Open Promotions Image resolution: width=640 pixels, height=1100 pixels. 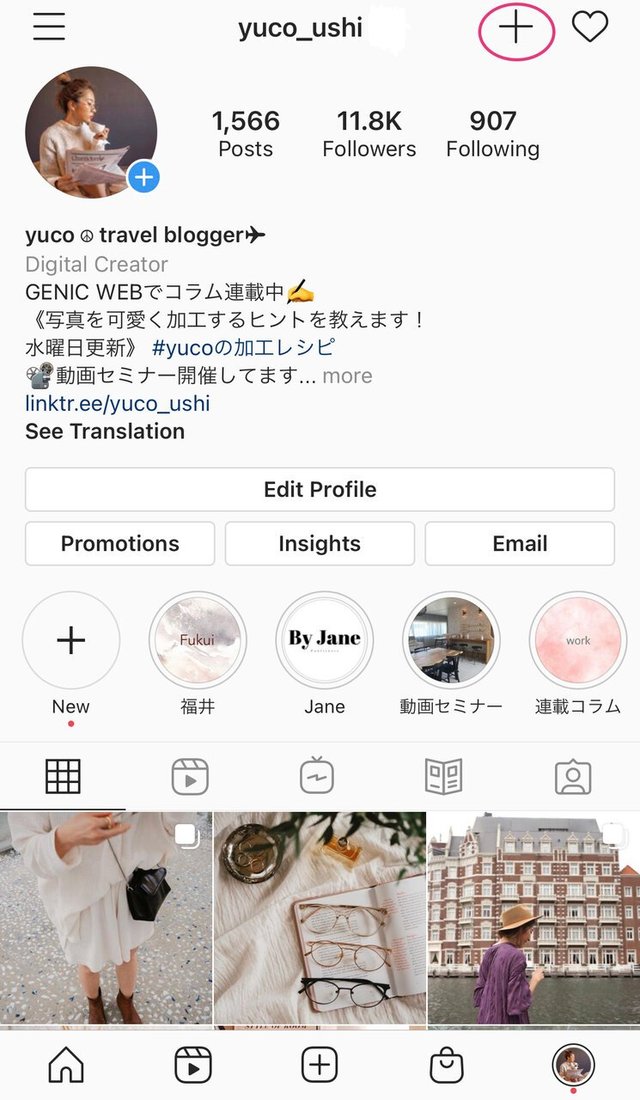(x=120, y=544)
